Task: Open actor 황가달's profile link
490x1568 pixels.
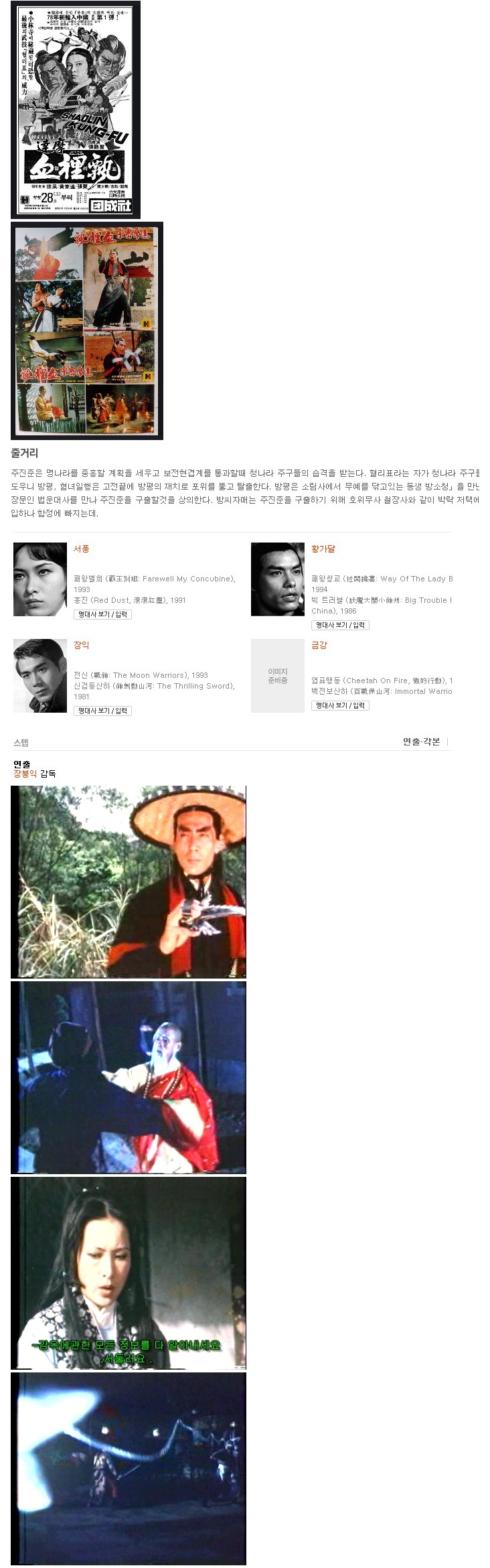Action: click(x=323, y=549)
